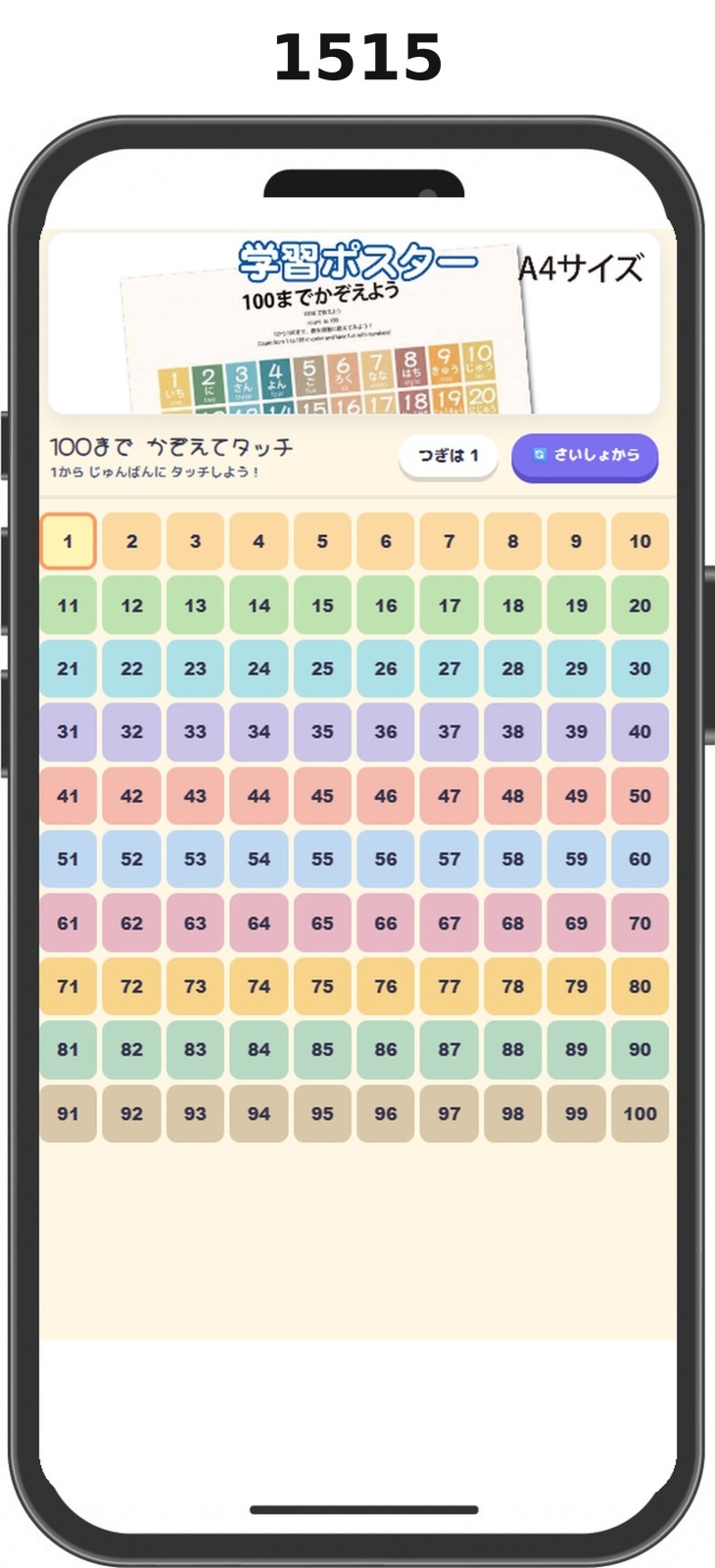Choose number 15 in the green row
This screenshot has width=715, height=1568.
[x=322, y=605]
